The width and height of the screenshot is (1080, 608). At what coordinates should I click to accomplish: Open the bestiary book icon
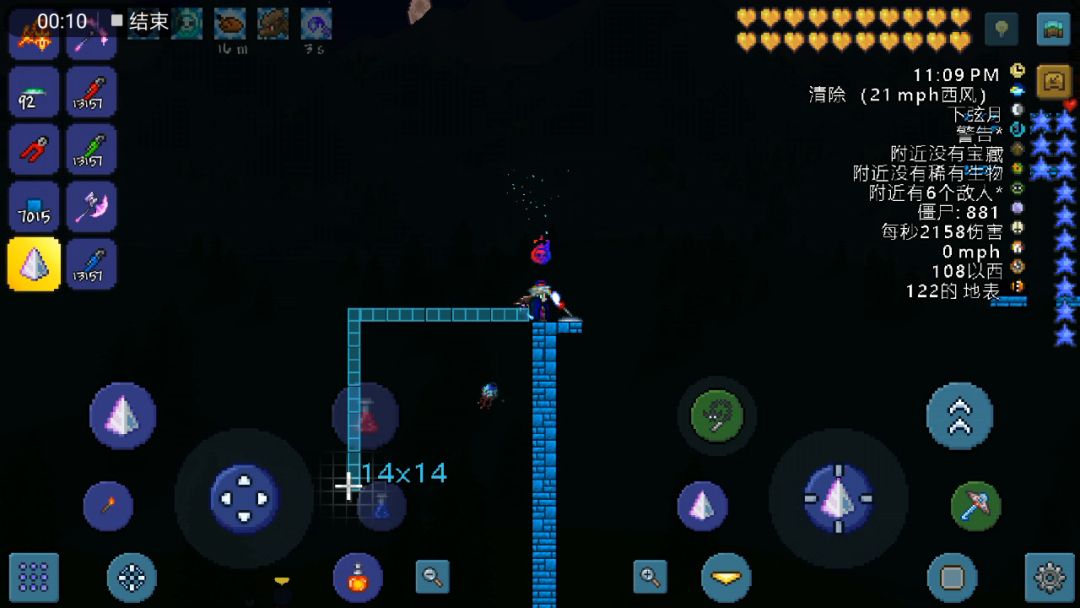click(1053, 81)
